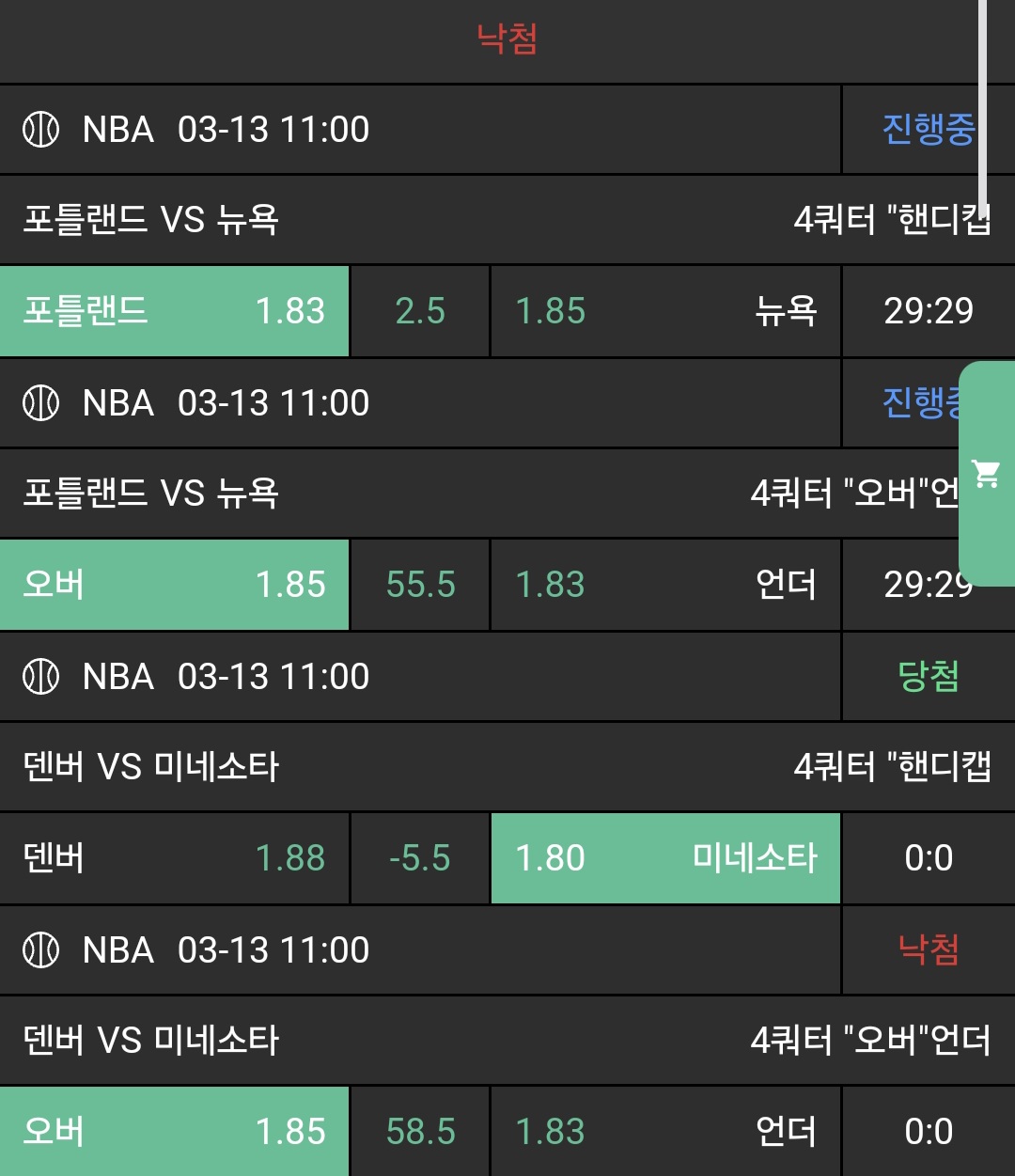Choose 오버 1.85 for the 55.5 line

(174, 585)
